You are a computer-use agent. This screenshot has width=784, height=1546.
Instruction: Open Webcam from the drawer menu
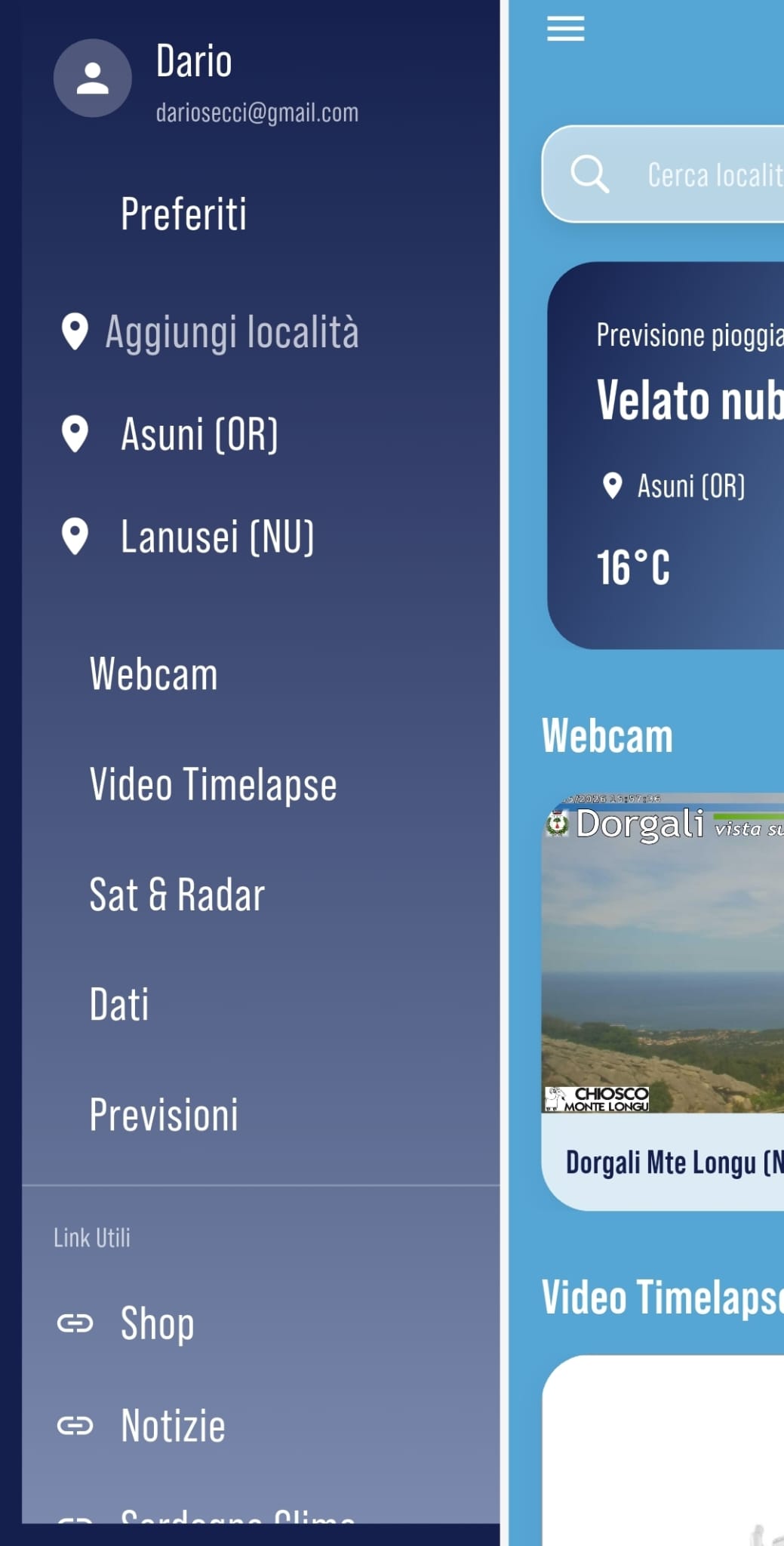pyautogui.click(x=153, y=674)
